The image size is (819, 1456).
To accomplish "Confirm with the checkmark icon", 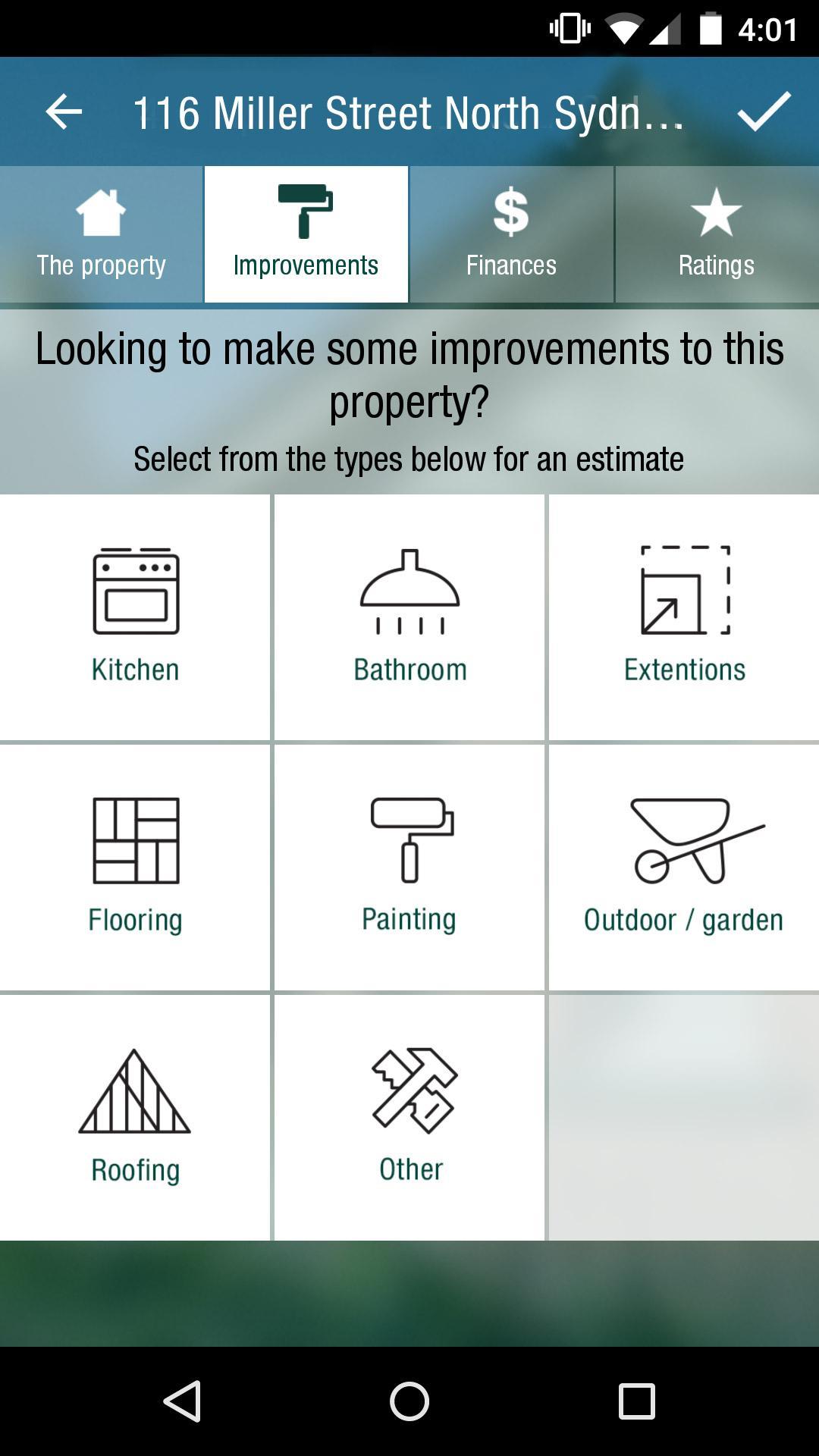I will [764, 112].
